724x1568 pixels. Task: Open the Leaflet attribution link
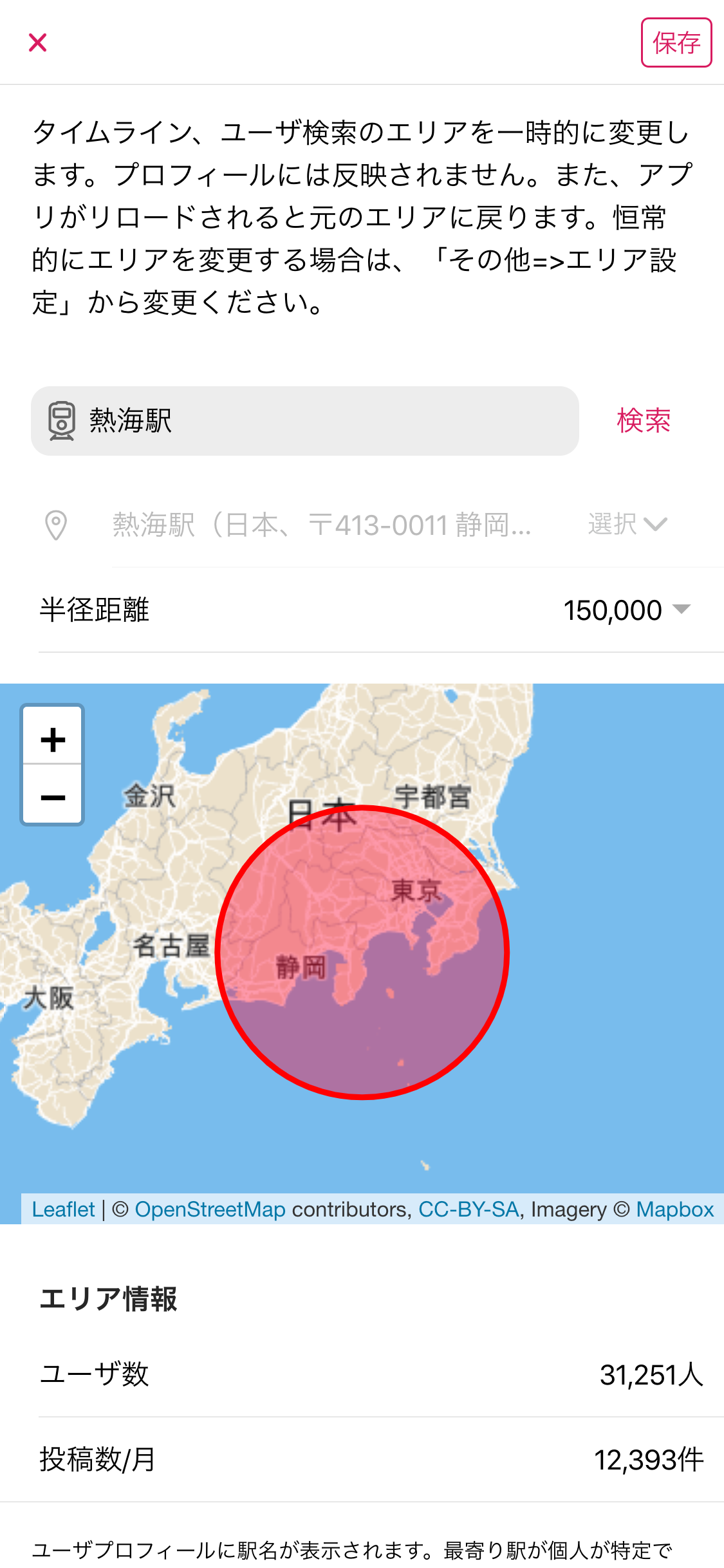[x=63, y=1209]
